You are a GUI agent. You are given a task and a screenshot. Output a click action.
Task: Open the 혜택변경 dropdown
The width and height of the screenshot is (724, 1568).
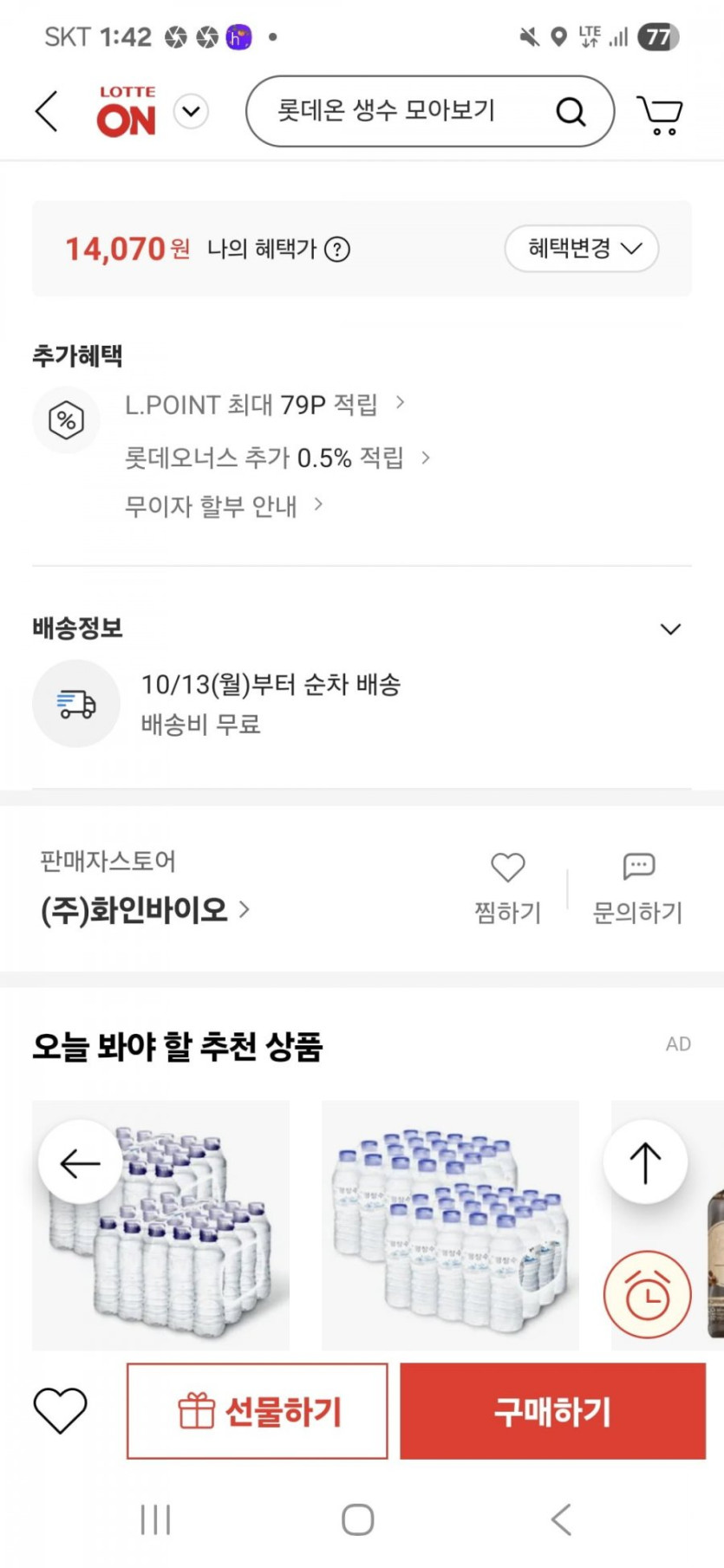pos(582,249)
